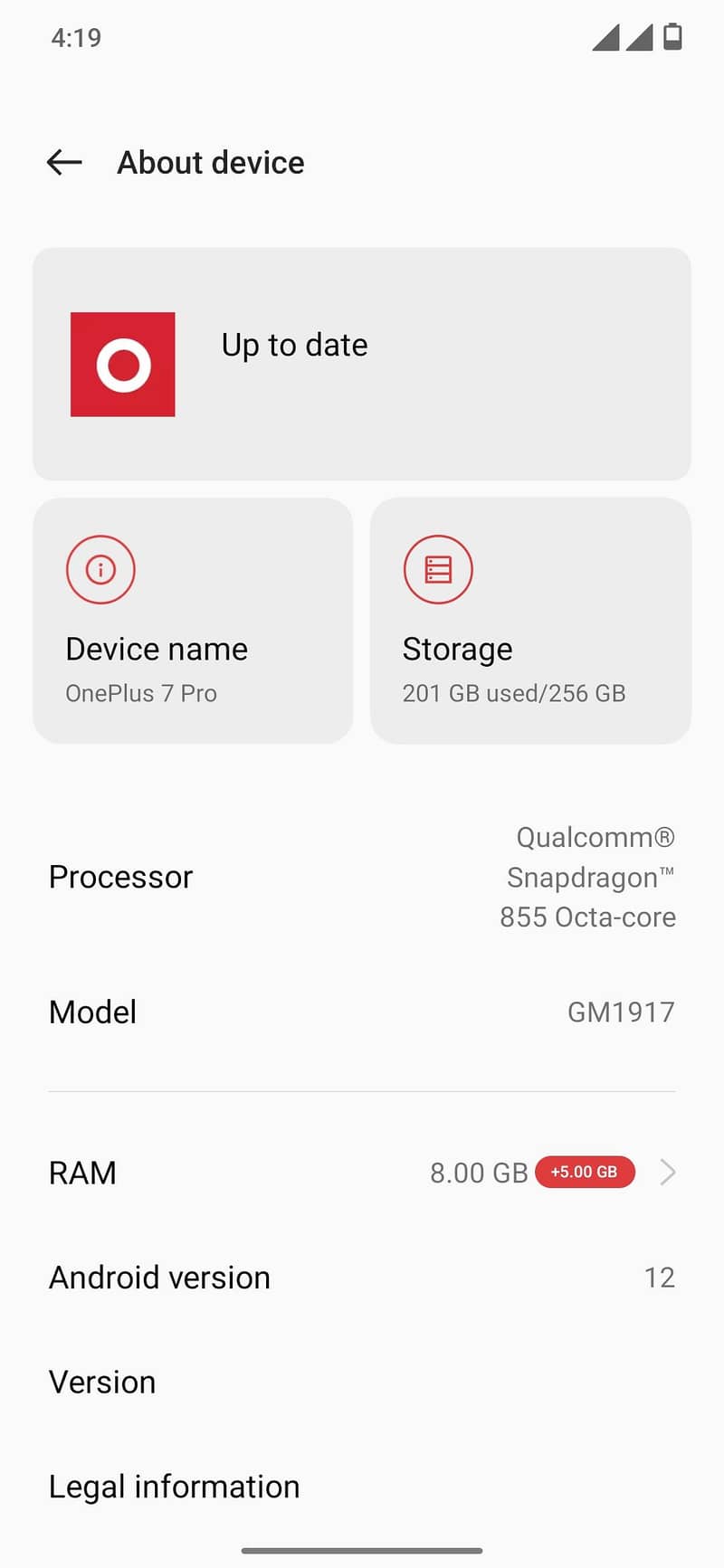Select the Android version 12 row

[362, 1277]
